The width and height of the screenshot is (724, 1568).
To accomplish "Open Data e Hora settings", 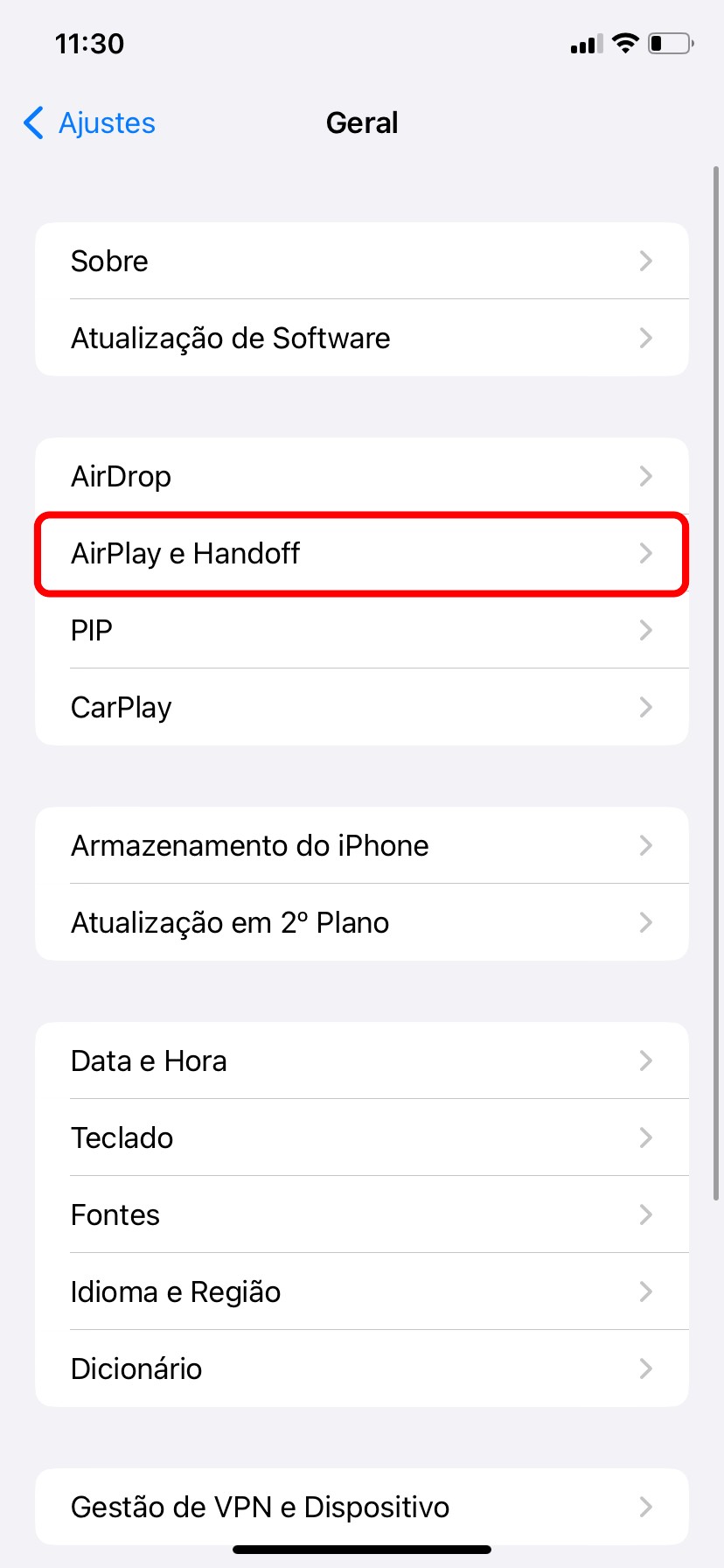I will pos(361,1060).
